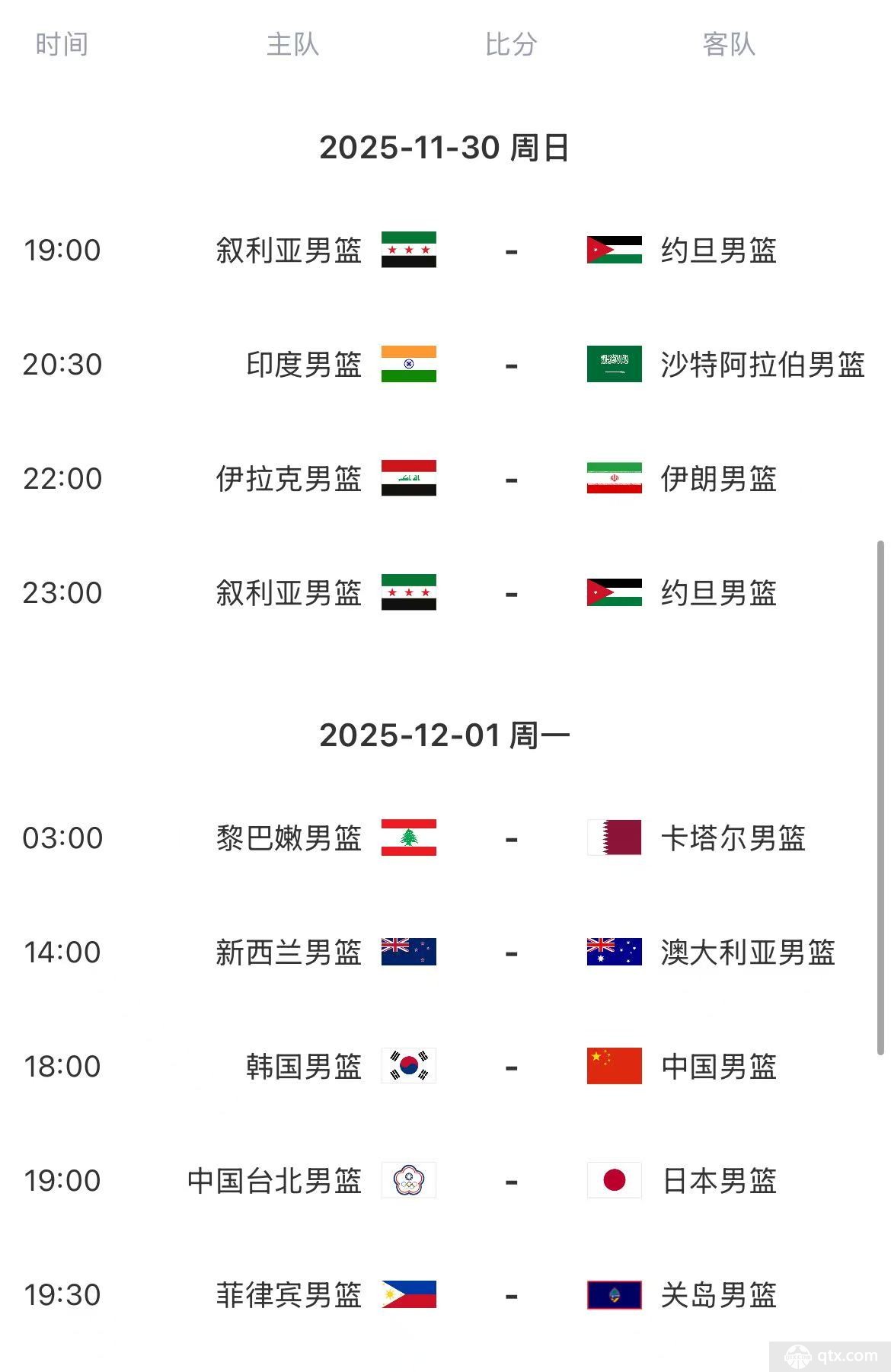Screen dimensions: 891x1372
Task: Open the 伊拉克男篮 vs 伊朗男篮 match
Action: click(x=510, y=479)
